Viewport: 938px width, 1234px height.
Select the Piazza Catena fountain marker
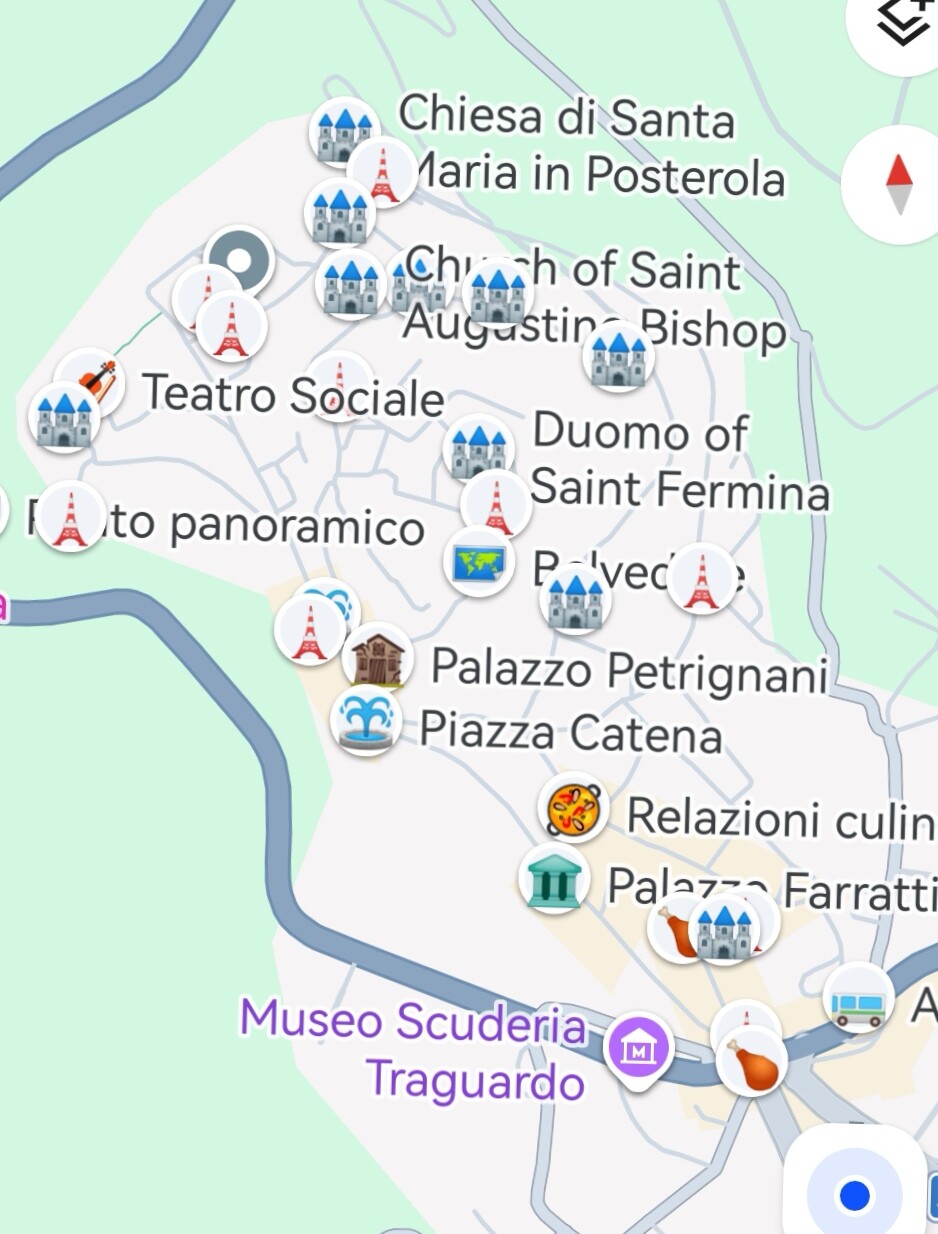coord(366,721)
